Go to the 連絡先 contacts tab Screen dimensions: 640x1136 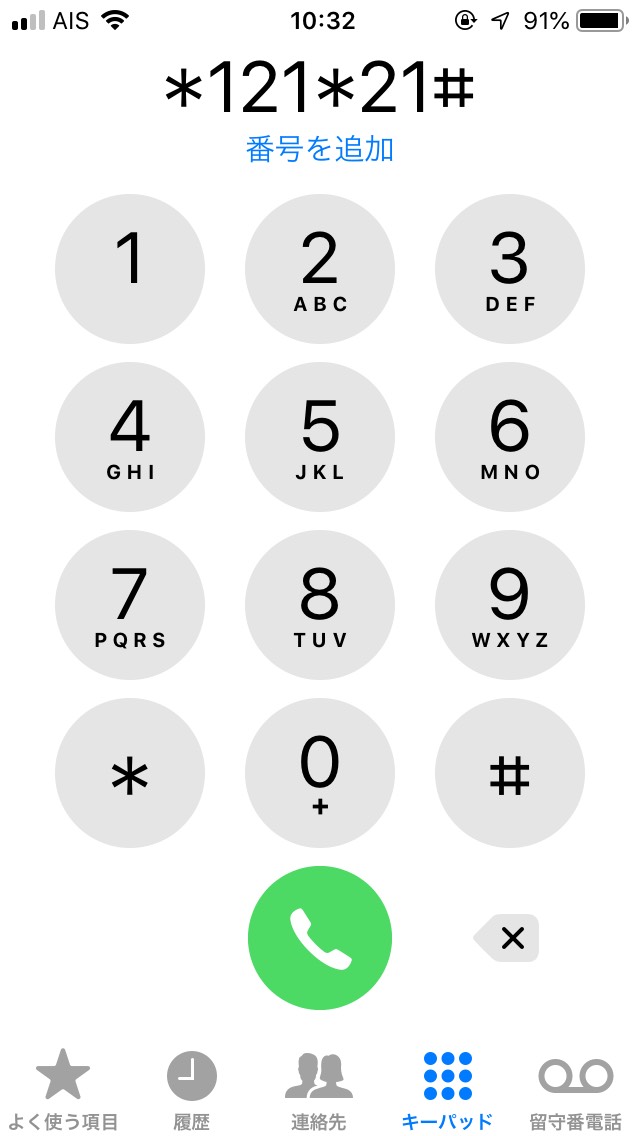pyautogui.click(x=320, y=1089)
